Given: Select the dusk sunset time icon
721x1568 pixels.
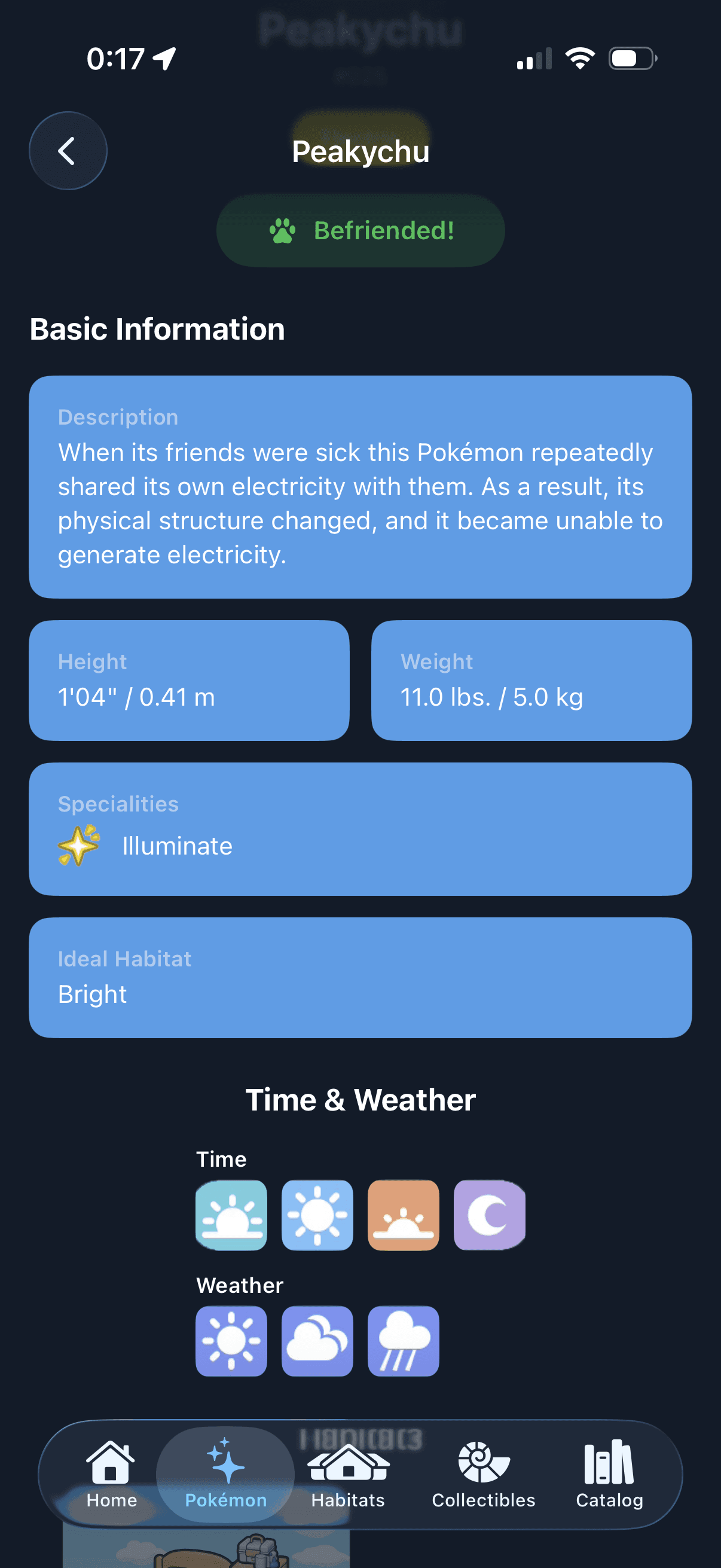Looking at the screenshot, I should click(403, 1215).
